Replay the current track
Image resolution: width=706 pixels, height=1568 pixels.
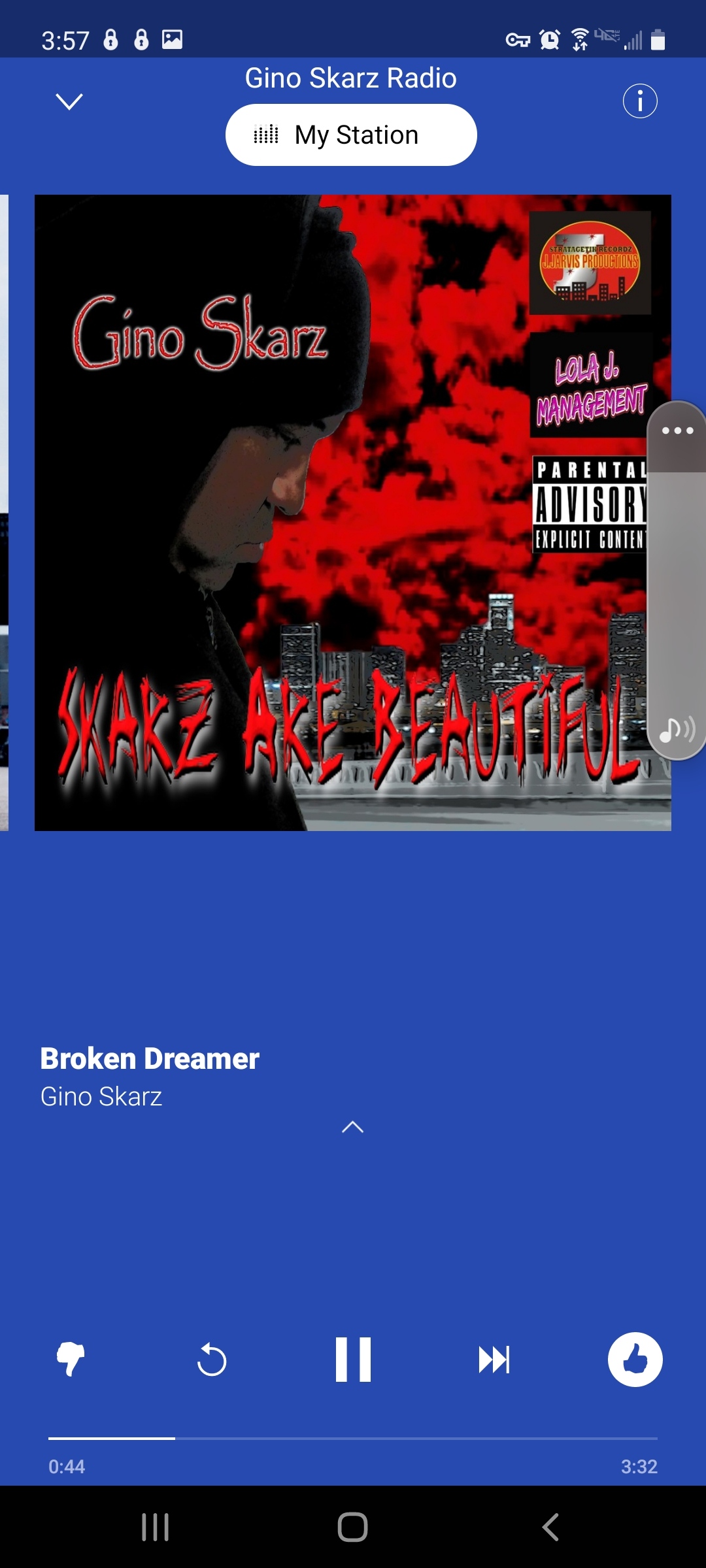tap(212, 1360)
